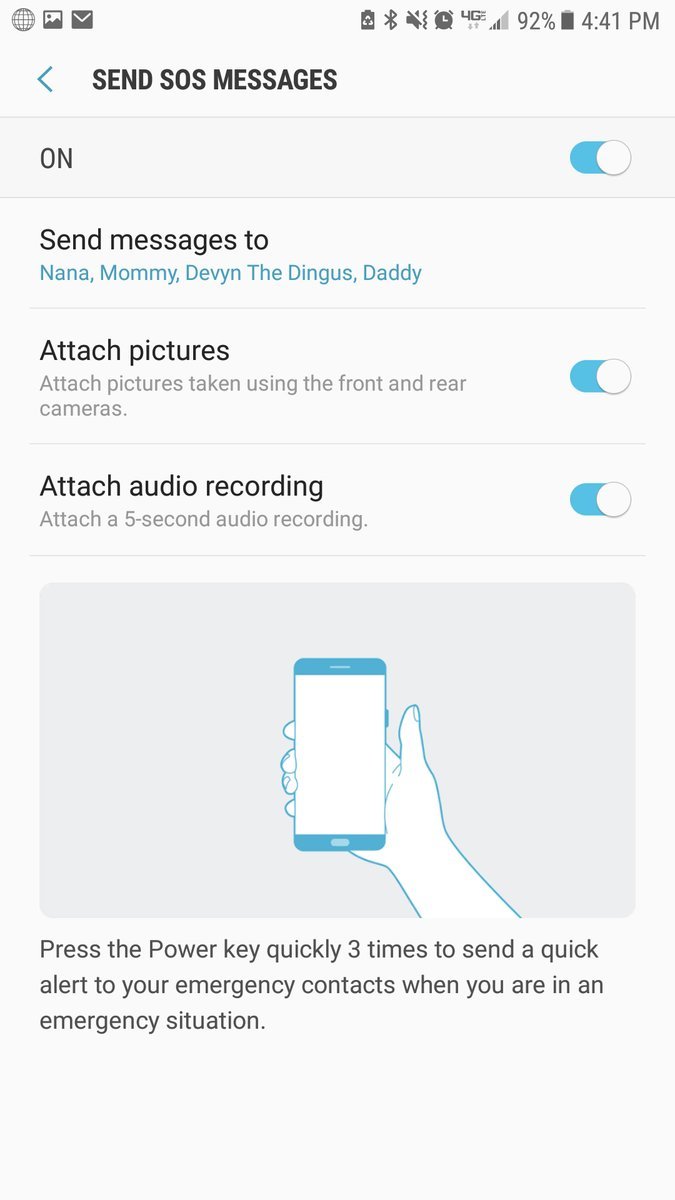Disable Attach audio recording toggle
Image resolution: width=675 pixels, height=1200 pixels.
600,499
